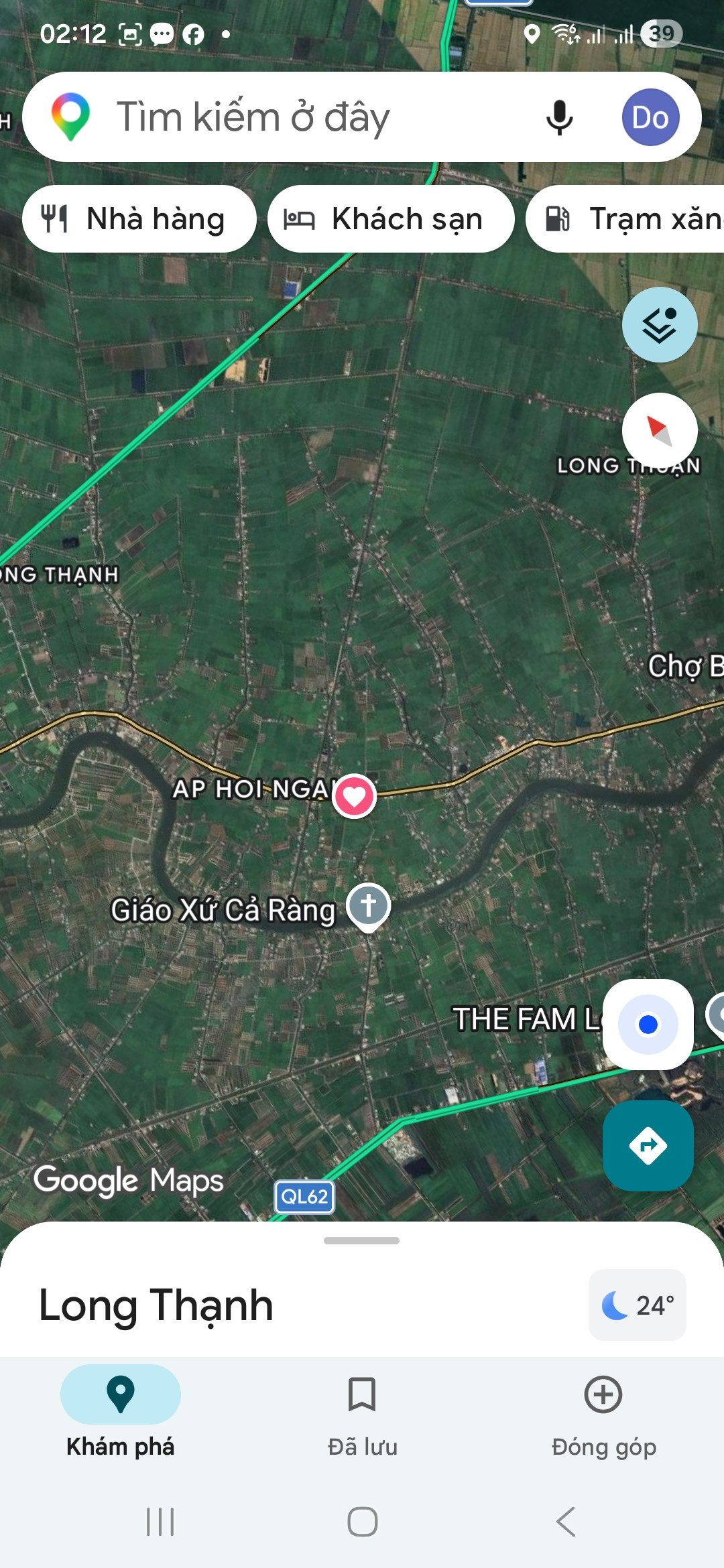Select the Khách sạn chip

(391, 219)
